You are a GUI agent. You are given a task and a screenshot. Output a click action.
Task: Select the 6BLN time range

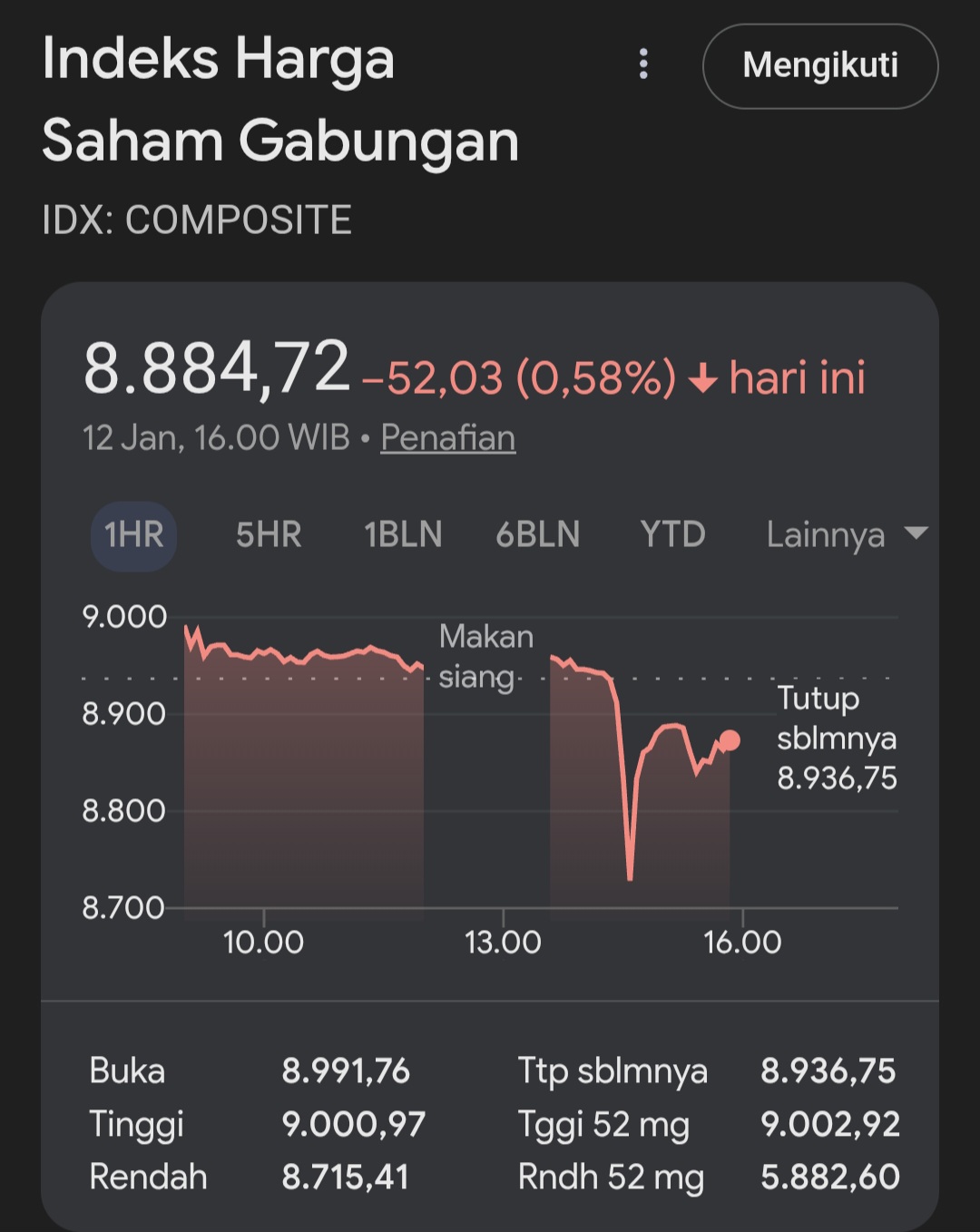537,534
